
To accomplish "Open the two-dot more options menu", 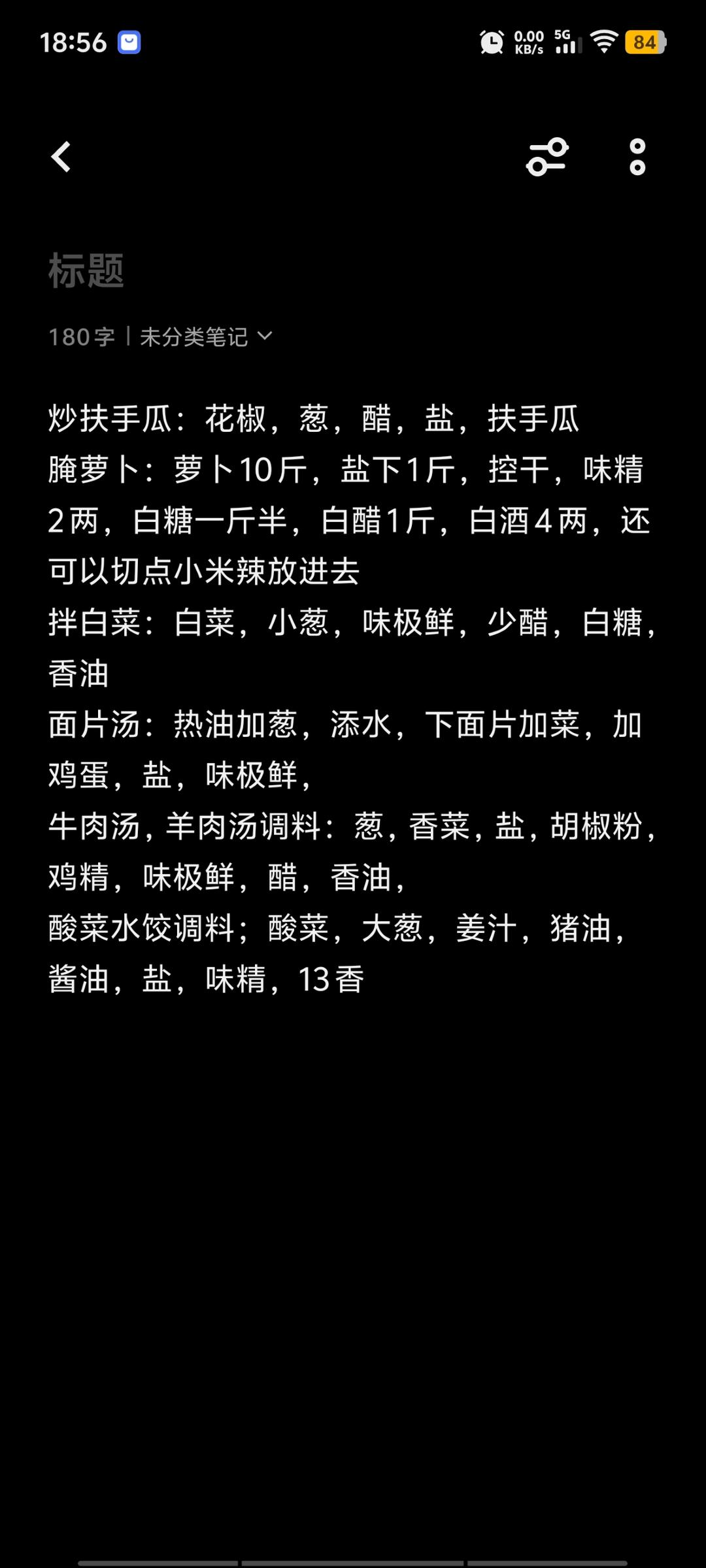I will (635, 157).
